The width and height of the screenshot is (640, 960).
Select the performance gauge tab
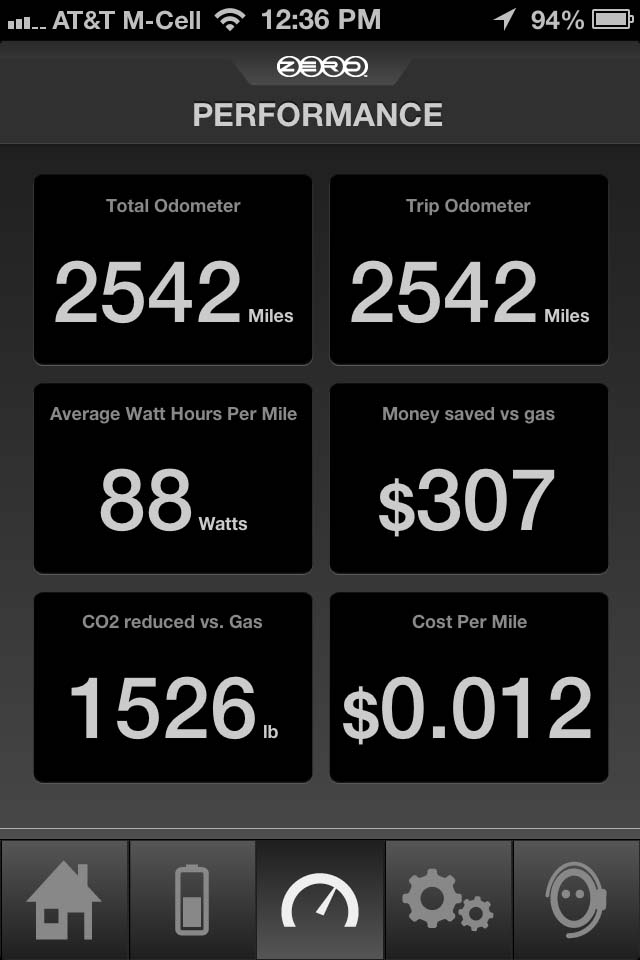320,899
